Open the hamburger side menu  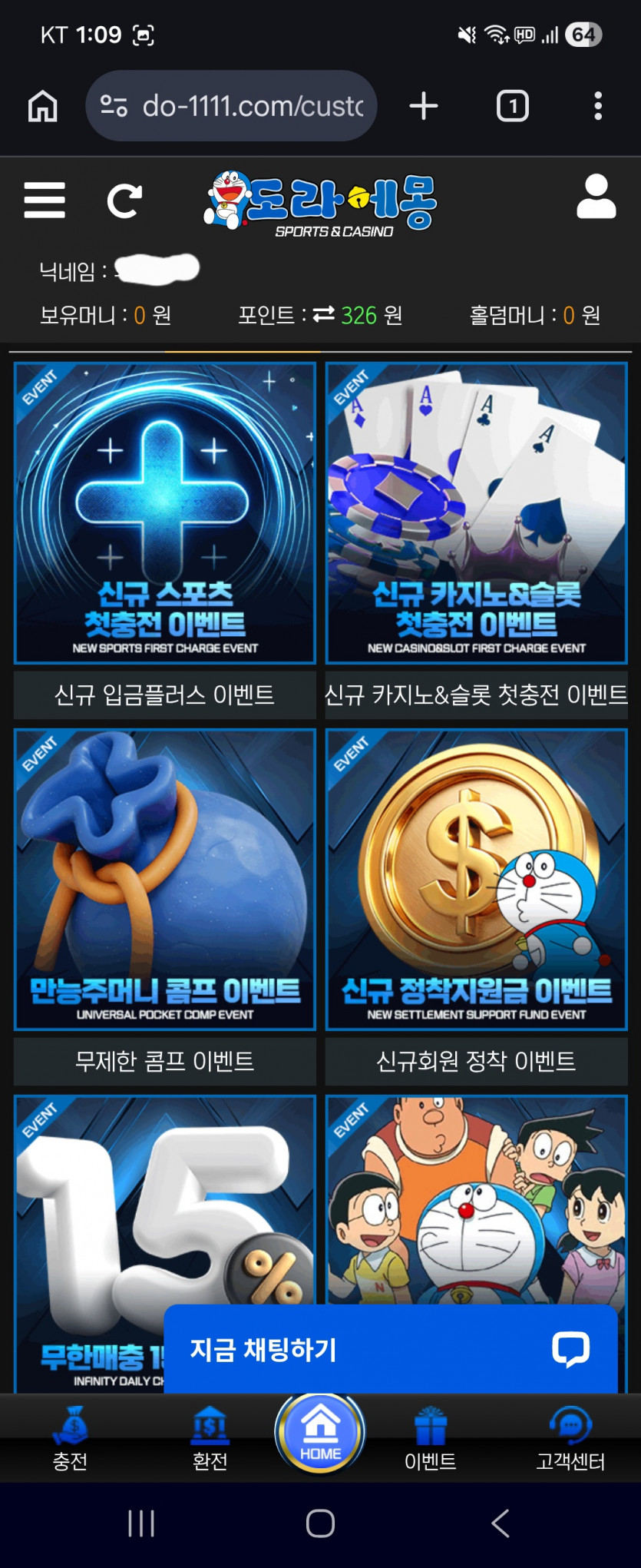(x=45, y=201)
